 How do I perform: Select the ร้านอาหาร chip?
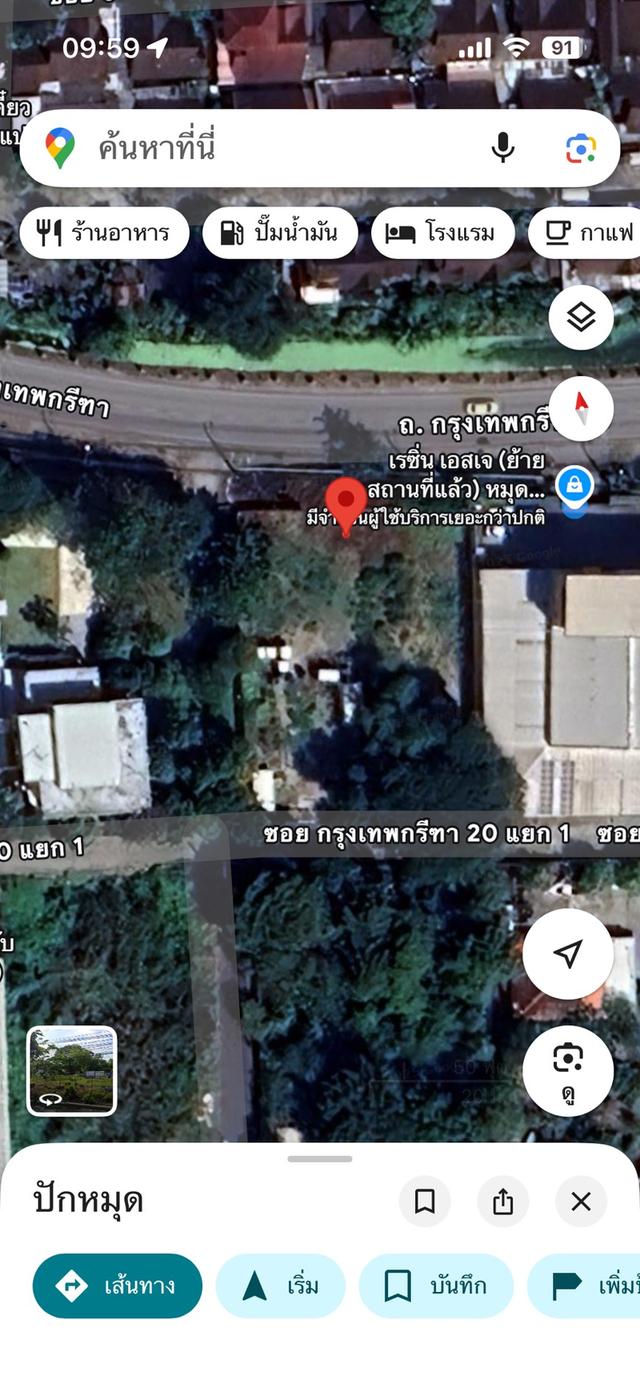104,233
